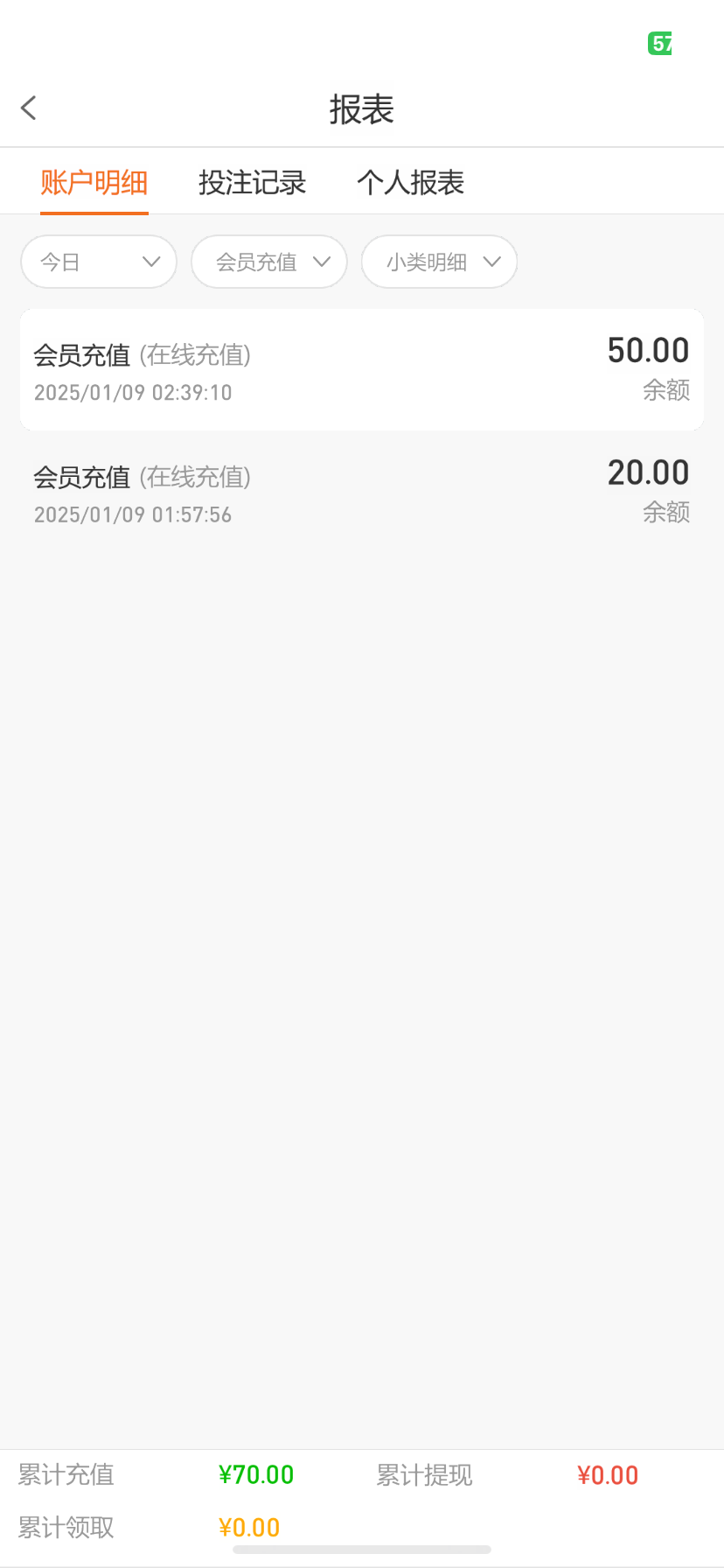This screenshot has height=1568, width=724.
Task: Switch to the 账户明细 tab
Action: point(94,183)
